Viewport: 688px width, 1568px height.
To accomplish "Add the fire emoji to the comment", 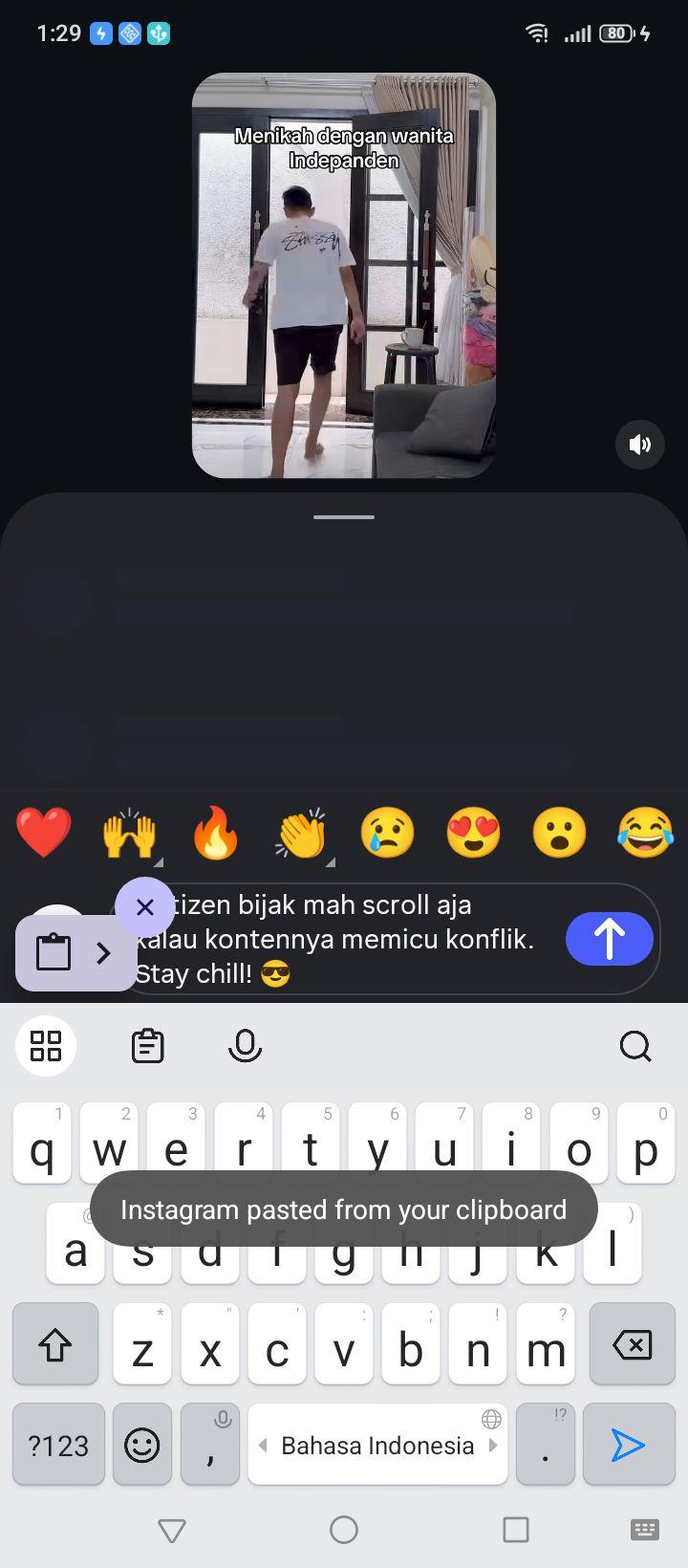I will click(x=215, y=833).
